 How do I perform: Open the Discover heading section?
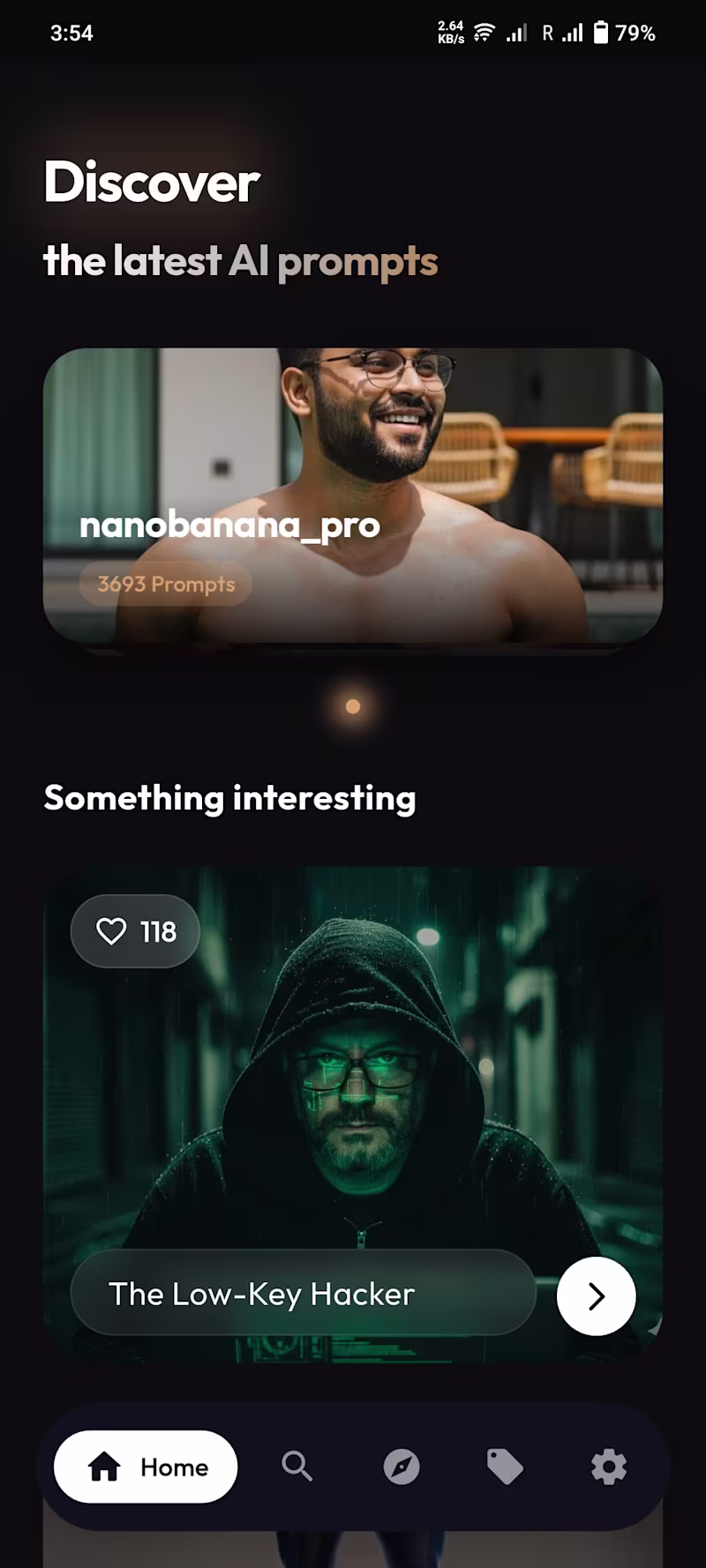tap(151, 183)
